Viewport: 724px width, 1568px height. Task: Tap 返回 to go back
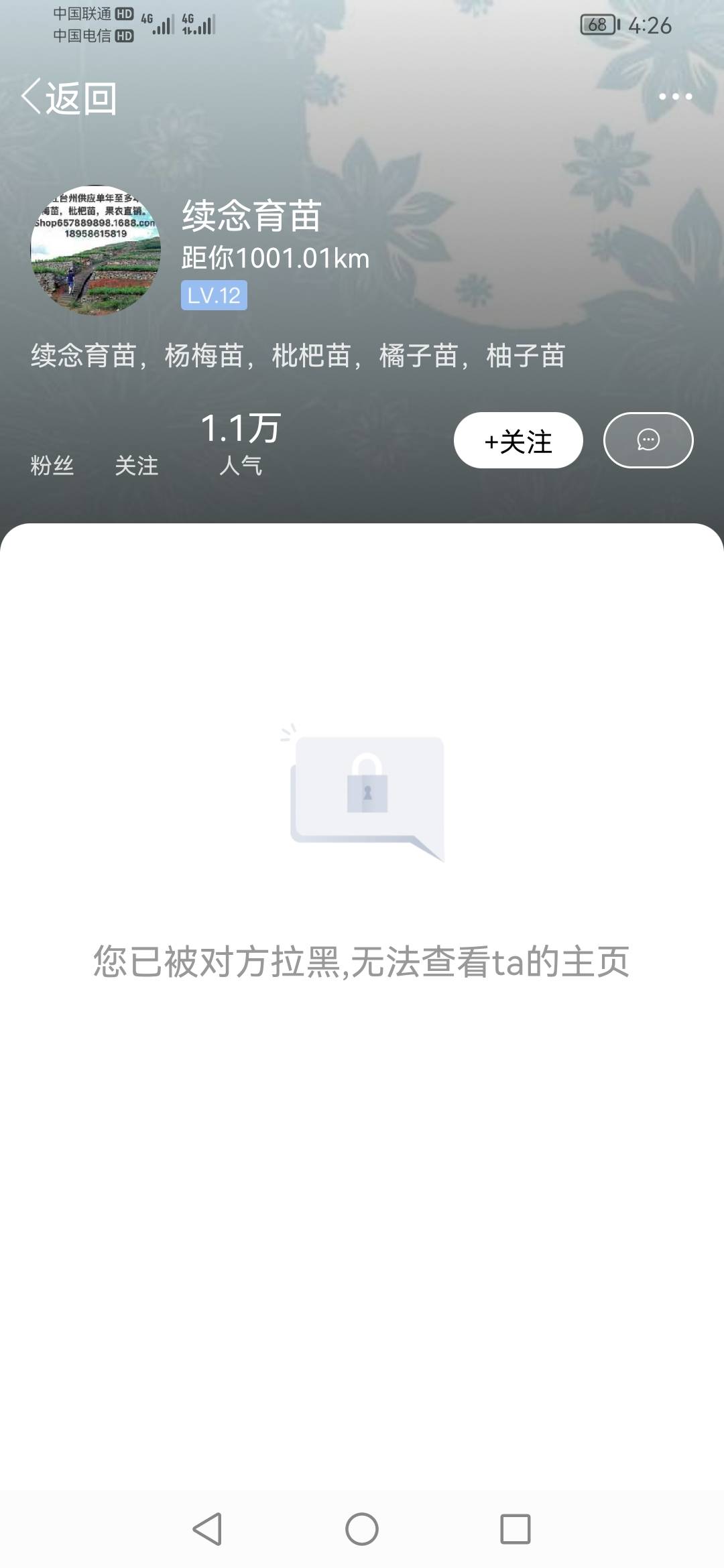tap(70, 98)
